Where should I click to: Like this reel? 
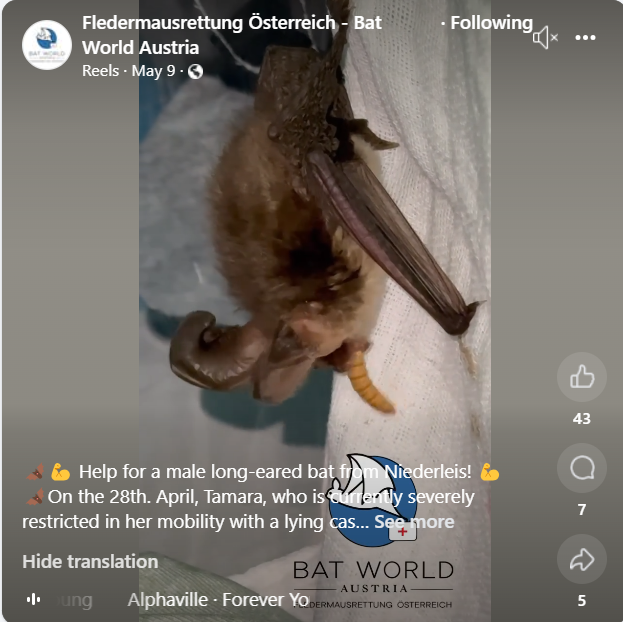coord(582,377)
